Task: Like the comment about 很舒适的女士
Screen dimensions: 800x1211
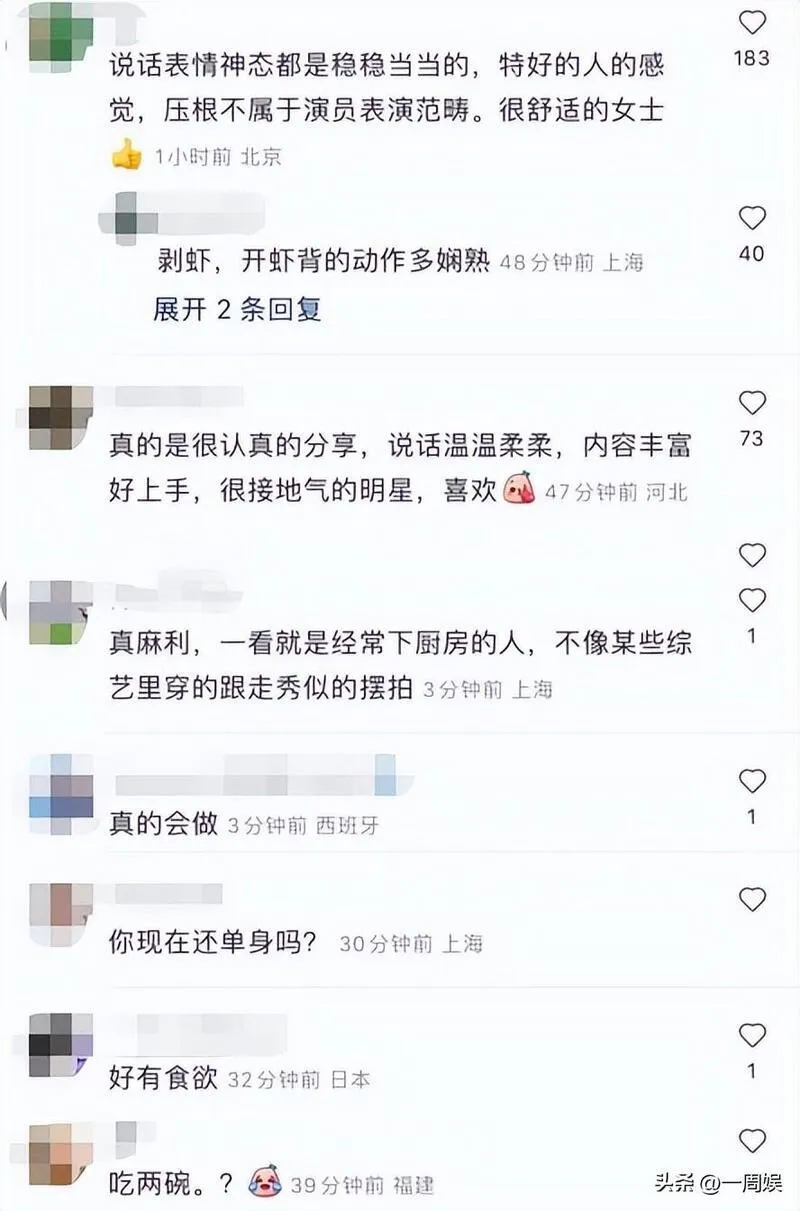Action: tap(751, 23)
